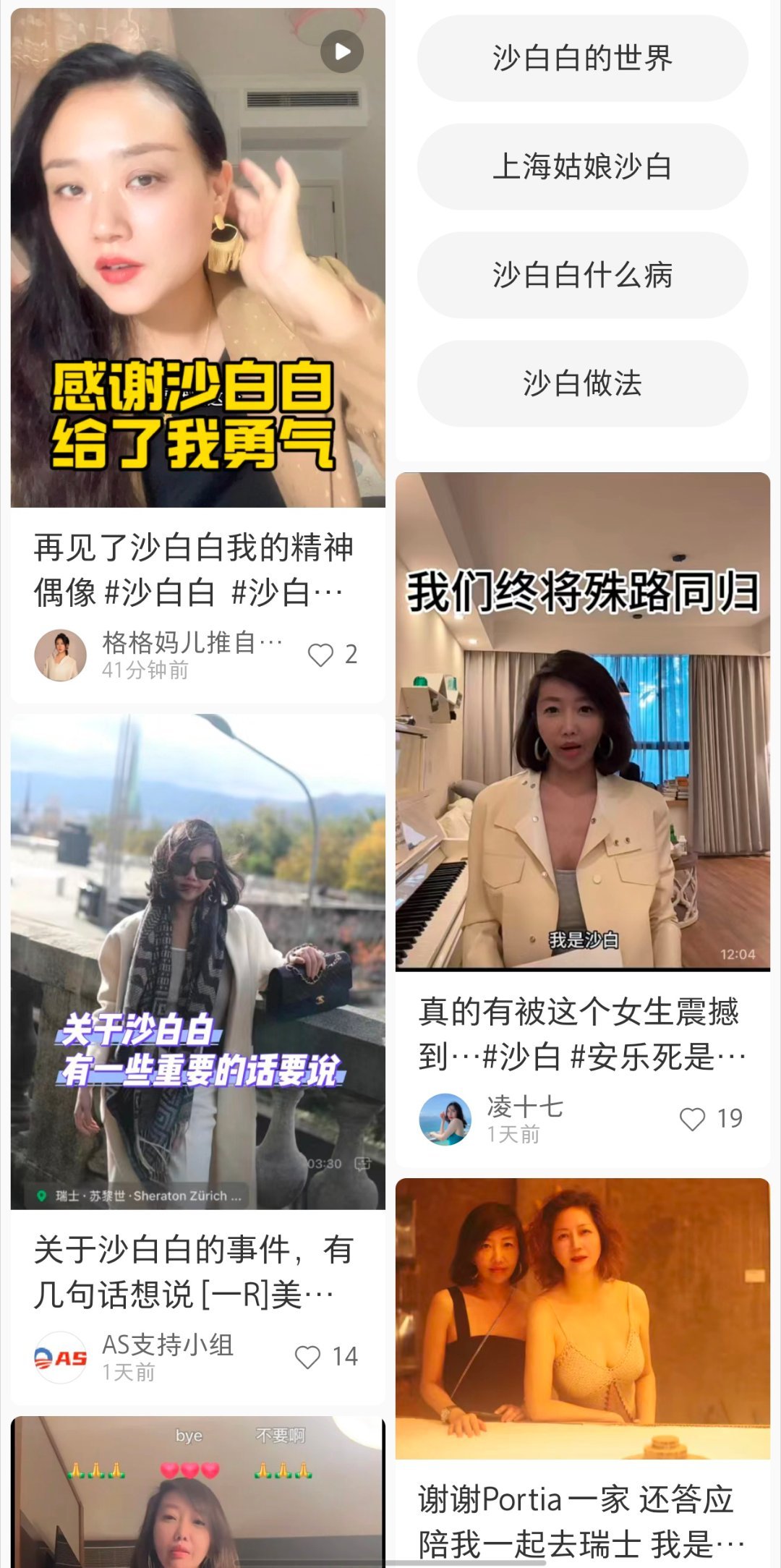The width and height of the screenshot is (781, 1568).
Task: Select suggestion chip 沙白白的世界
Action: pyautogui.click(x=582, y=59)
